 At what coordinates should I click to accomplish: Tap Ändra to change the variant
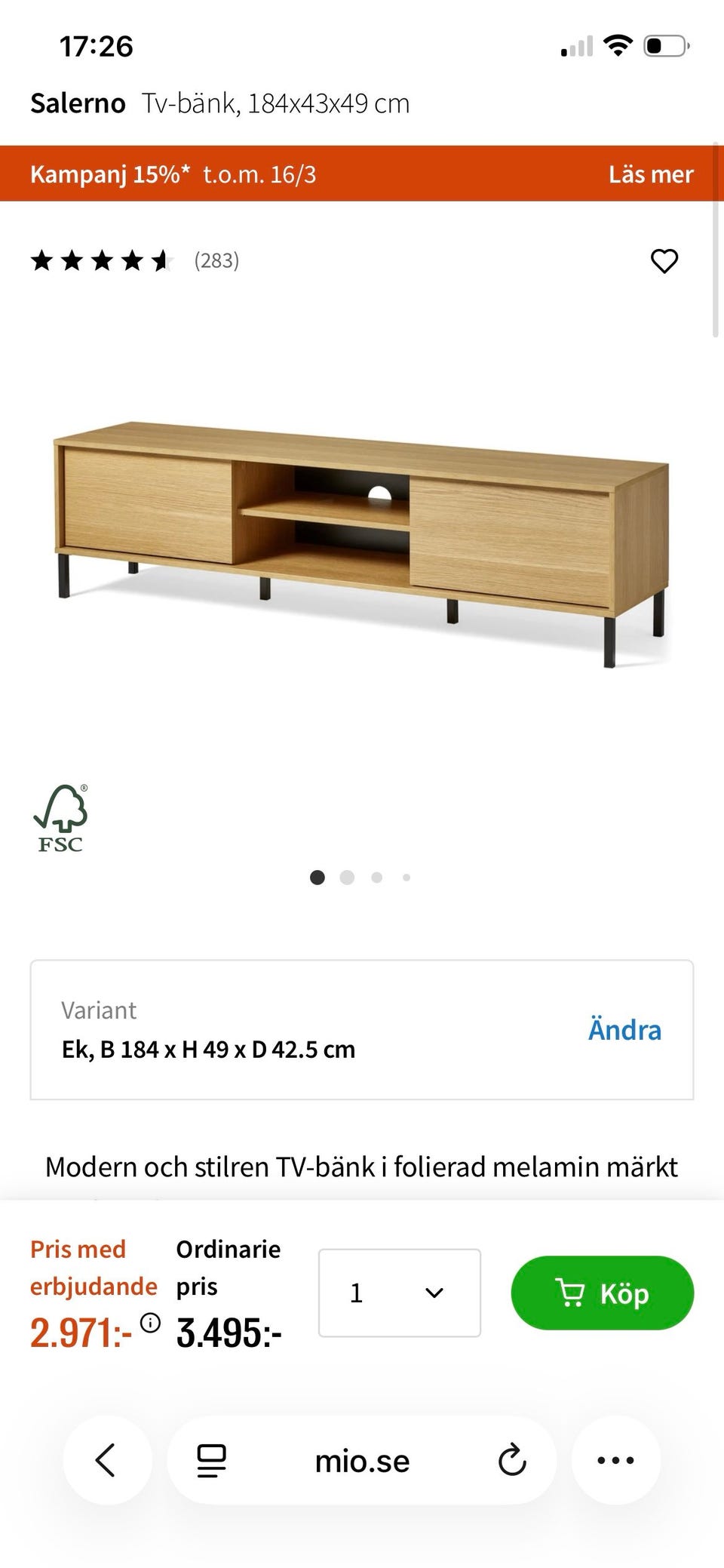pos(624,1029)
